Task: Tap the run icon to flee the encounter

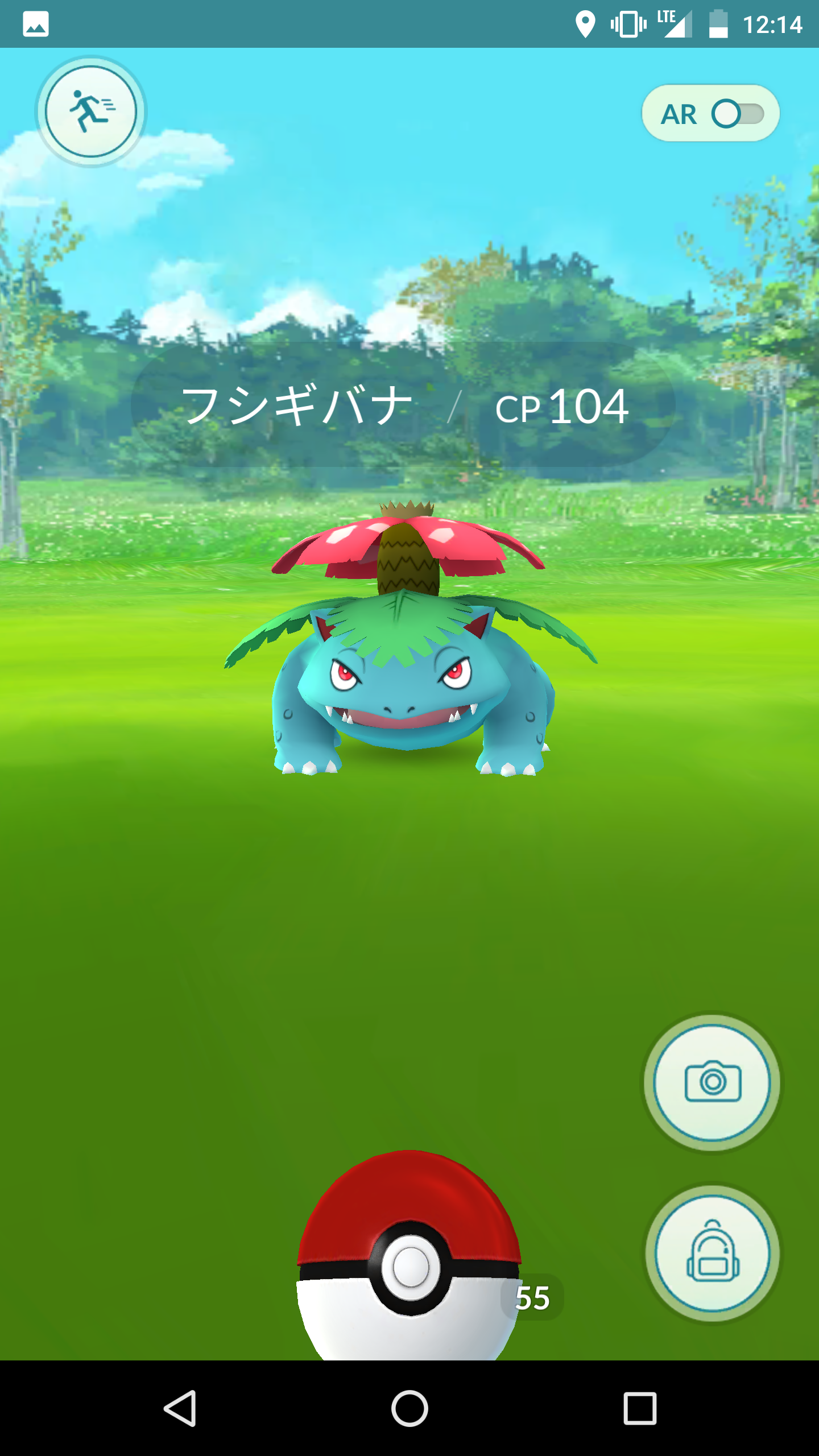Action: pyautogui.click(x=91, y=113)
